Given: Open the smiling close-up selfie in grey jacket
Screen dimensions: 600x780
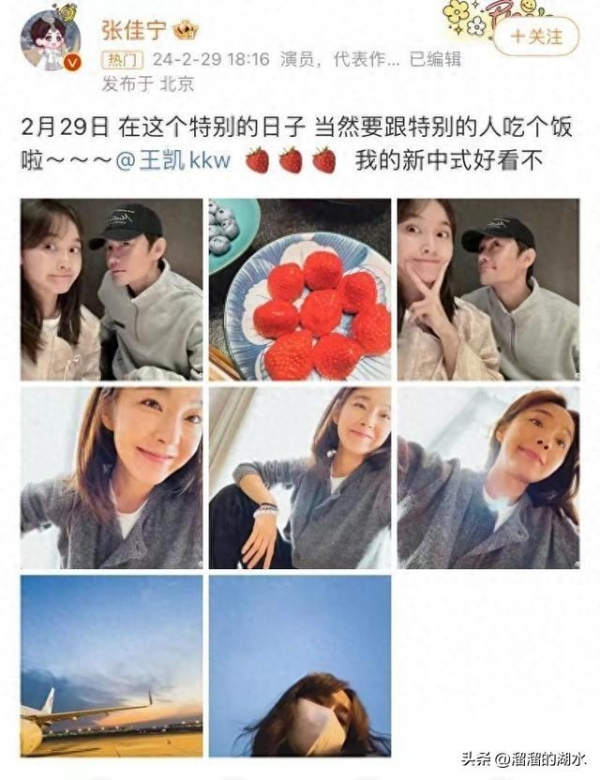Looking at the screenshot, I should coord(111,478).
